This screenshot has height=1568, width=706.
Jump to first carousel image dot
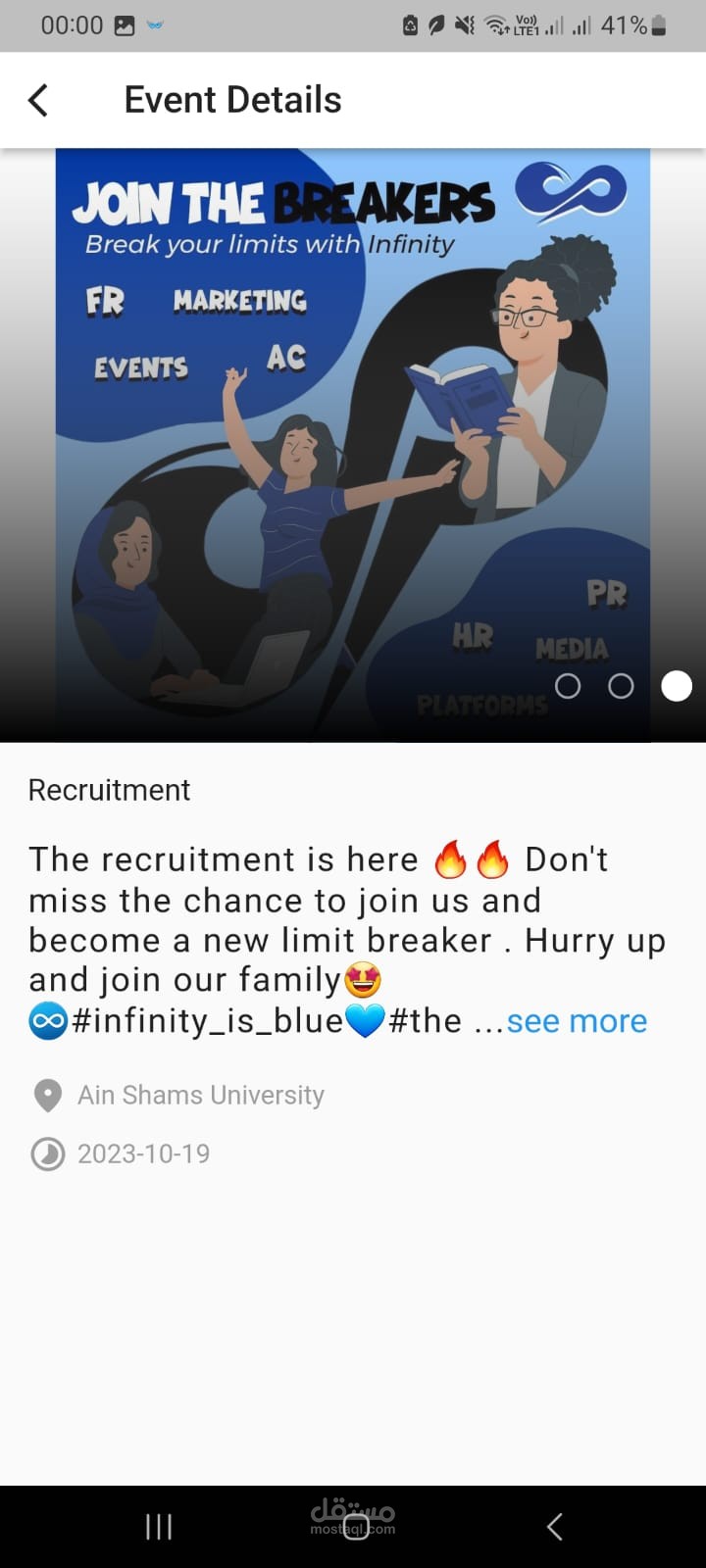[x=567, y=686]
